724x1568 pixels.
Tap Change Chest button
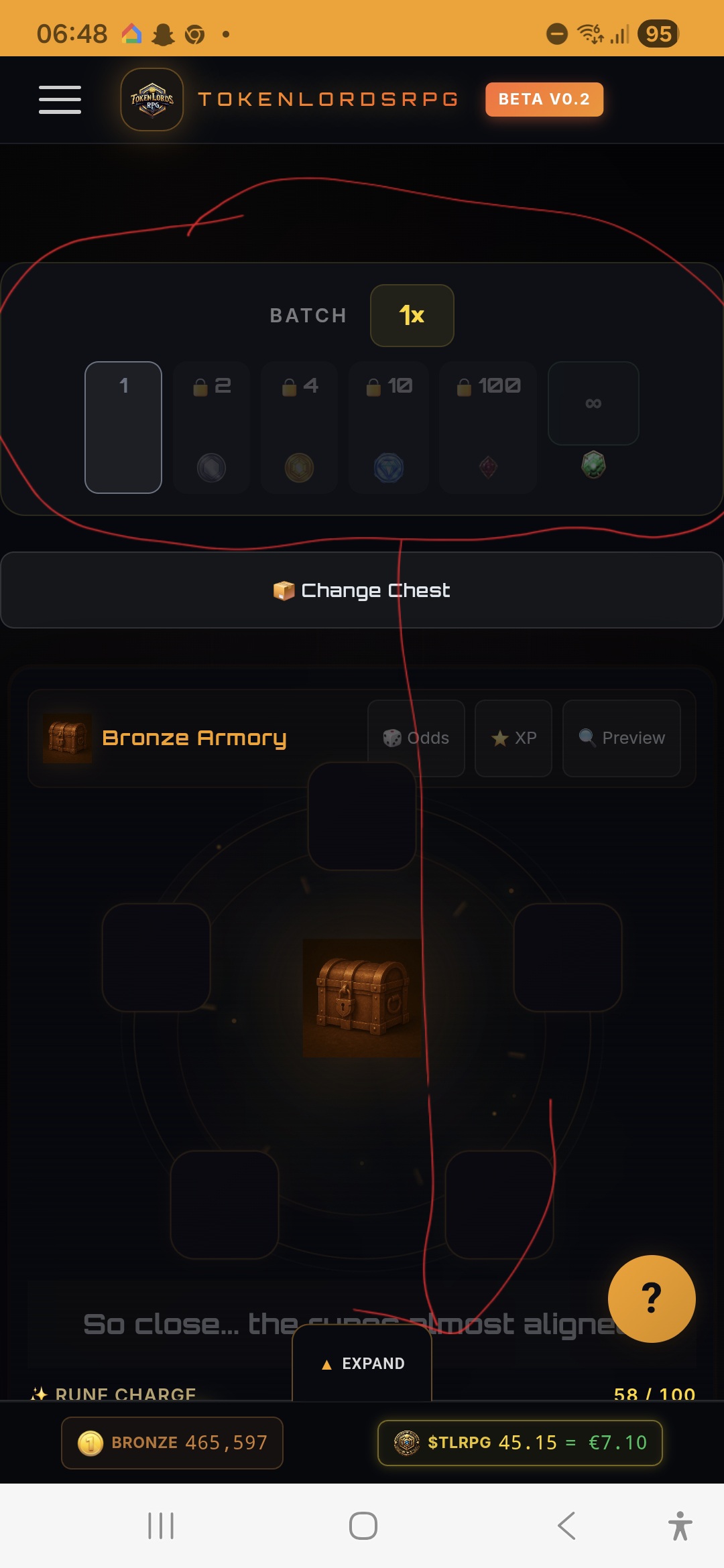[x=362, y=590]
